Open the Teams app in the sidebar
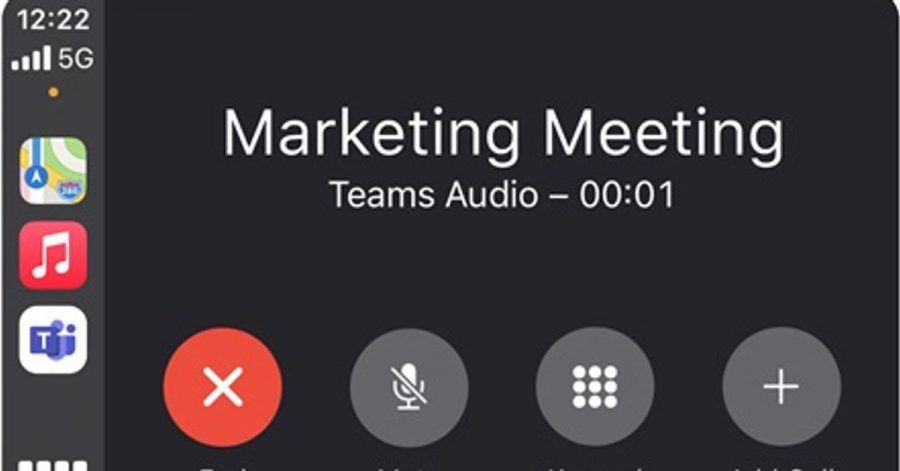The height and width of the screenshot is (471, 900). (53, 341)
